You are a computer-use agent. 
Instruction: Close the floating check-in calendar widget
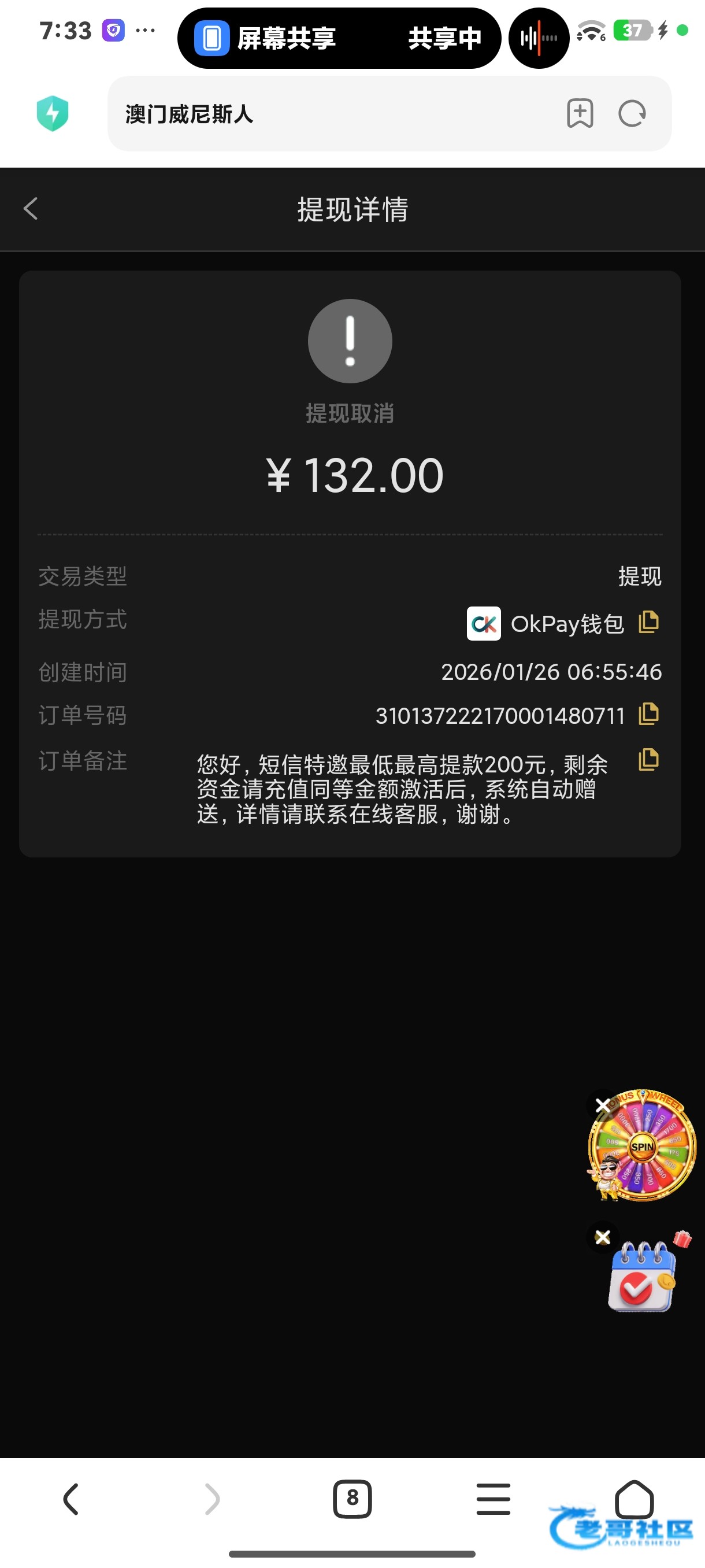(x=602, y=1237)
